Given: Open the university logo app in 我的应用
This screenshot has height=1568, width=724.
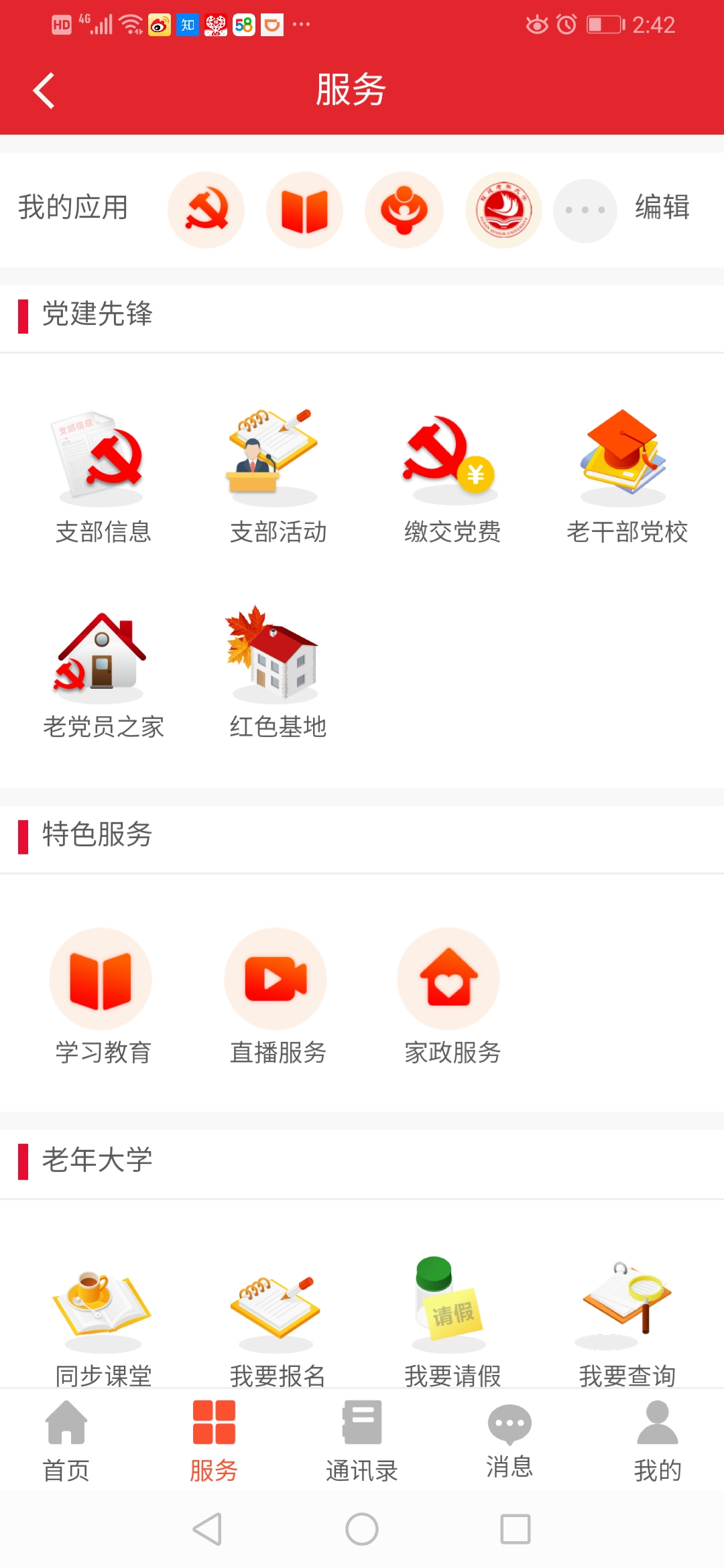Looking at the screenshot, I should tap(503, 210).
